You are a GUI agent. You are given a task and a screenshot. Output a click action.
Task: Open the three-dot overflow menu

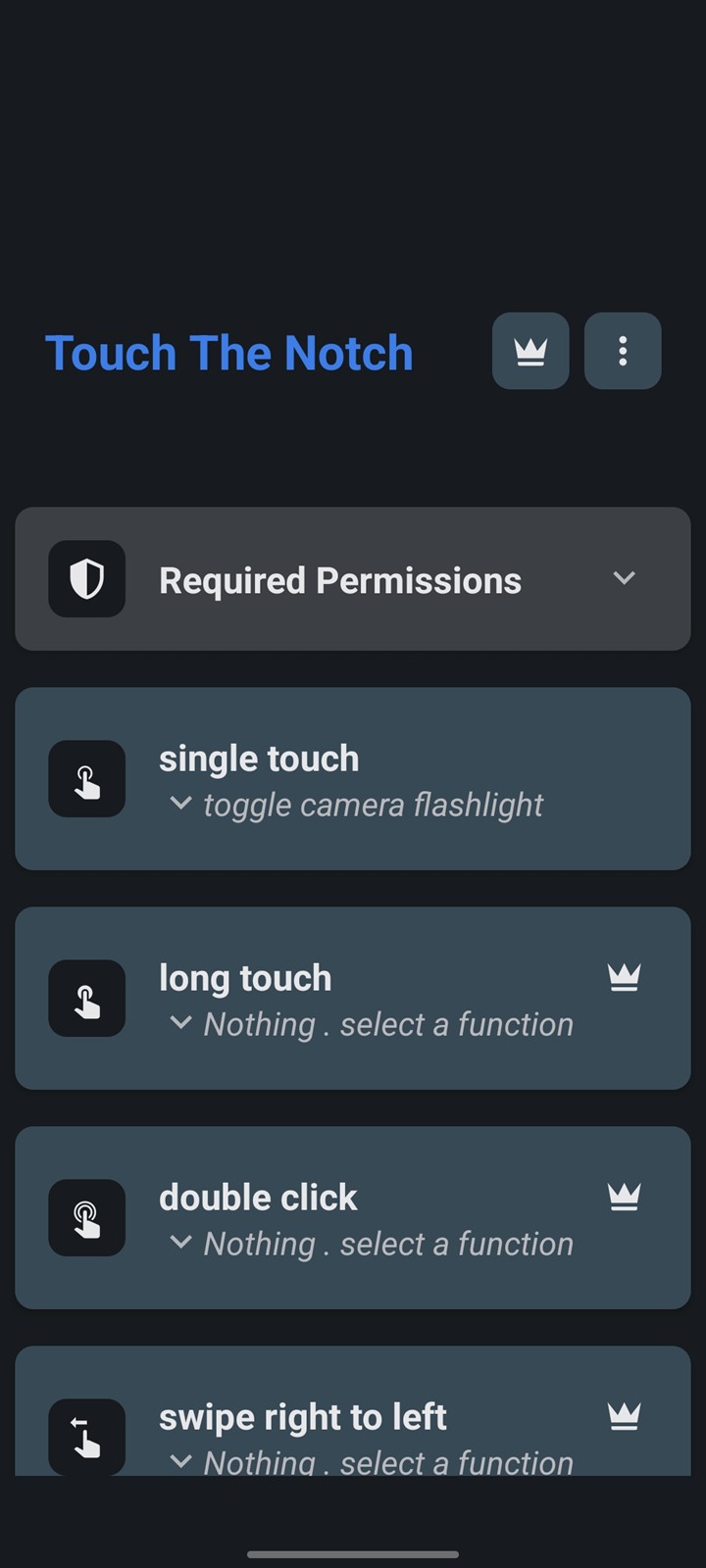[x=623, y=351]
